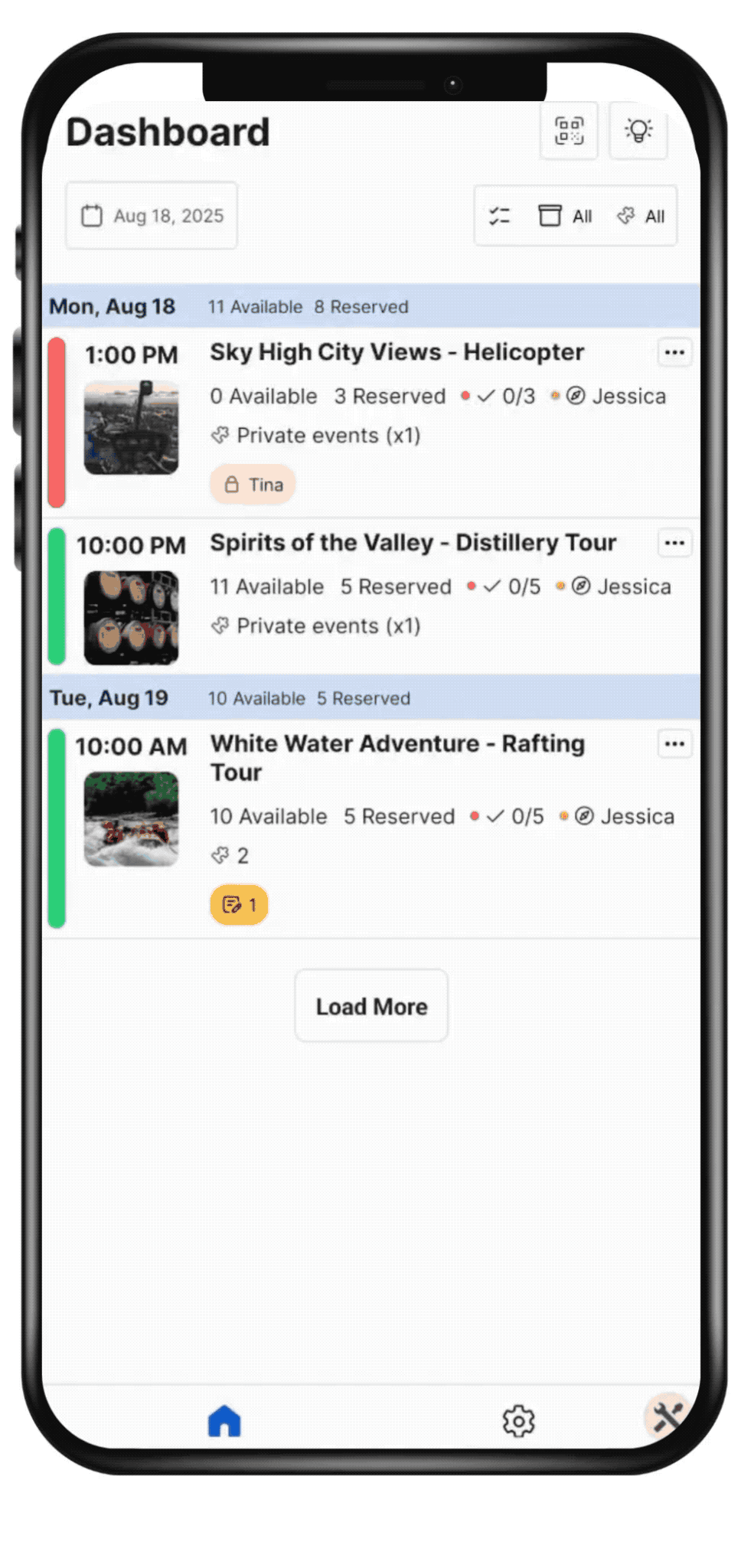Load more events
741x1568 pixels.
coord(371,1006)
